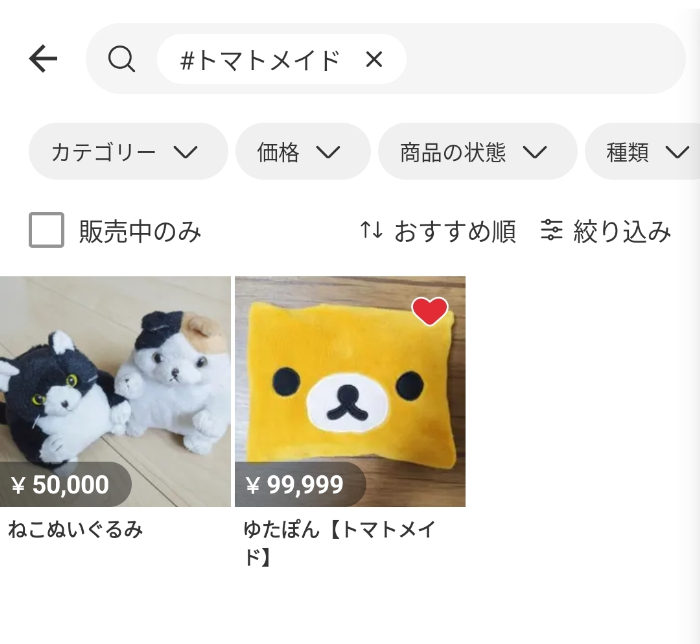This screenshot has width=700, height=644.
Task: Go back with the arrow icon
Action: click(43, 60)
